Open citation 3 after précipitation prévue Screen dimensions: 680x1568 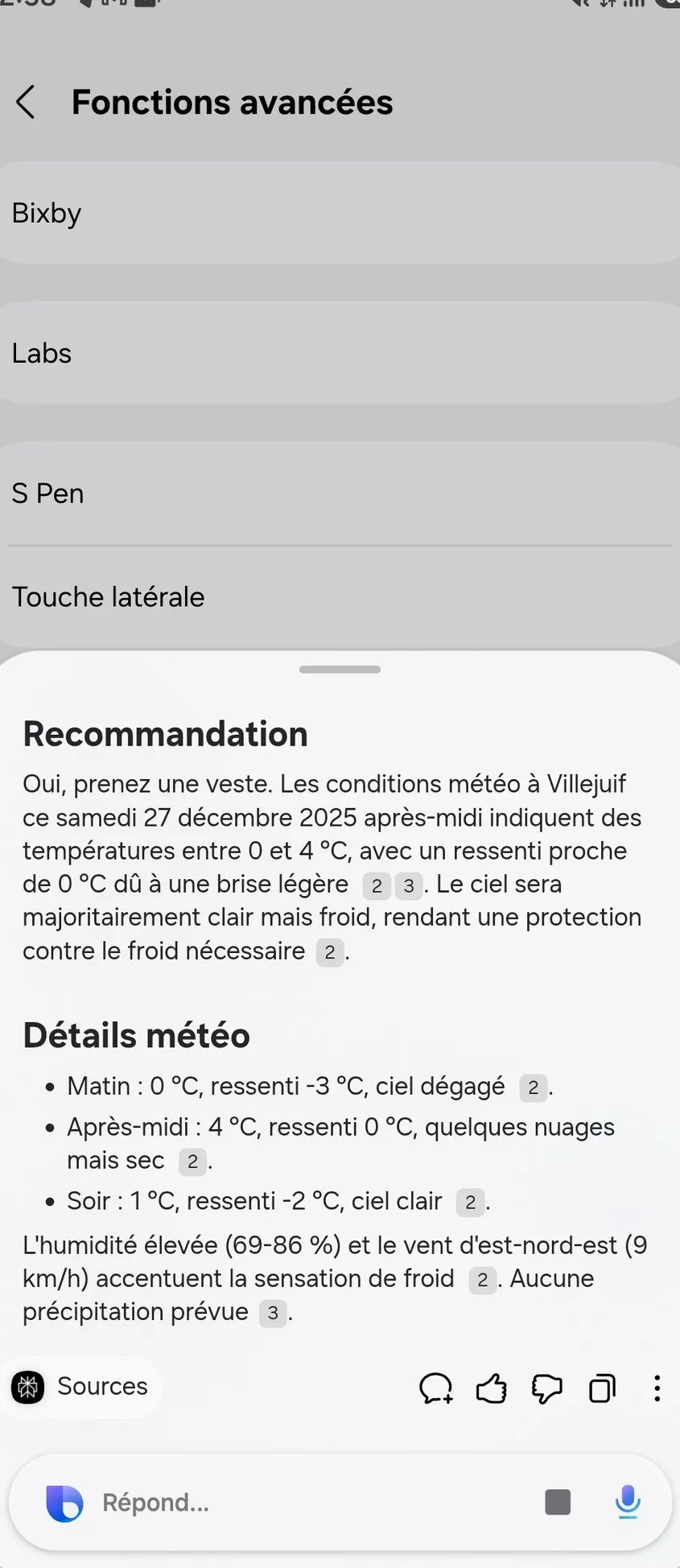pyautogui.click(x=273, y=1313)
